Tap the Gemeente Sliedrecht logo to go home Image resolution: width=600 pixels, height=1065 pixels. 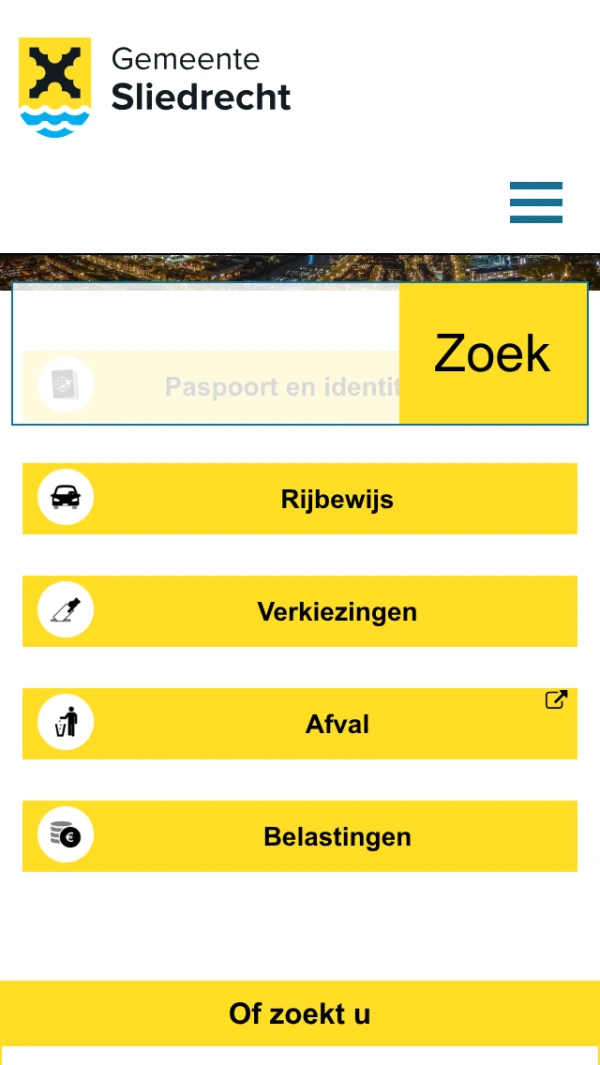(x=155, y=87)
